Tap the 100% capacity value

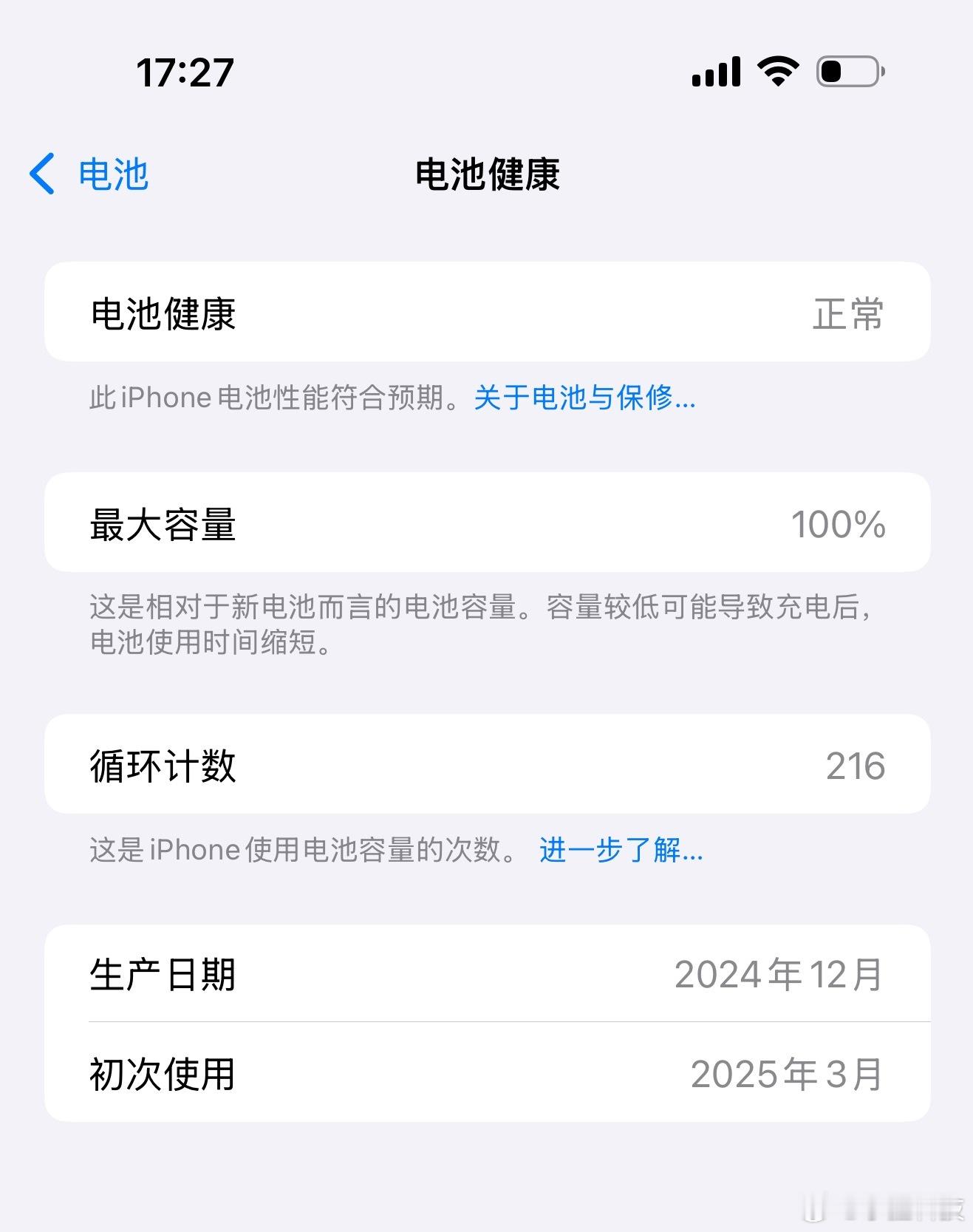coord(838,523)
